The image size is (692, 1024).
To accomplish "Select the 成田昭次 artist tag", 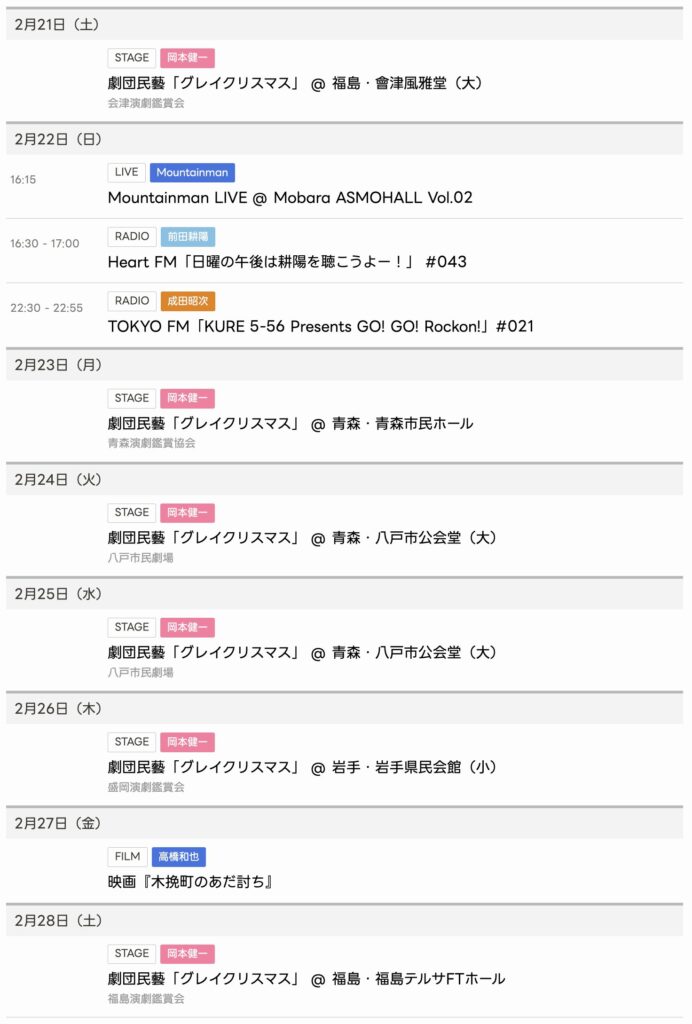I will pos(188,301).
